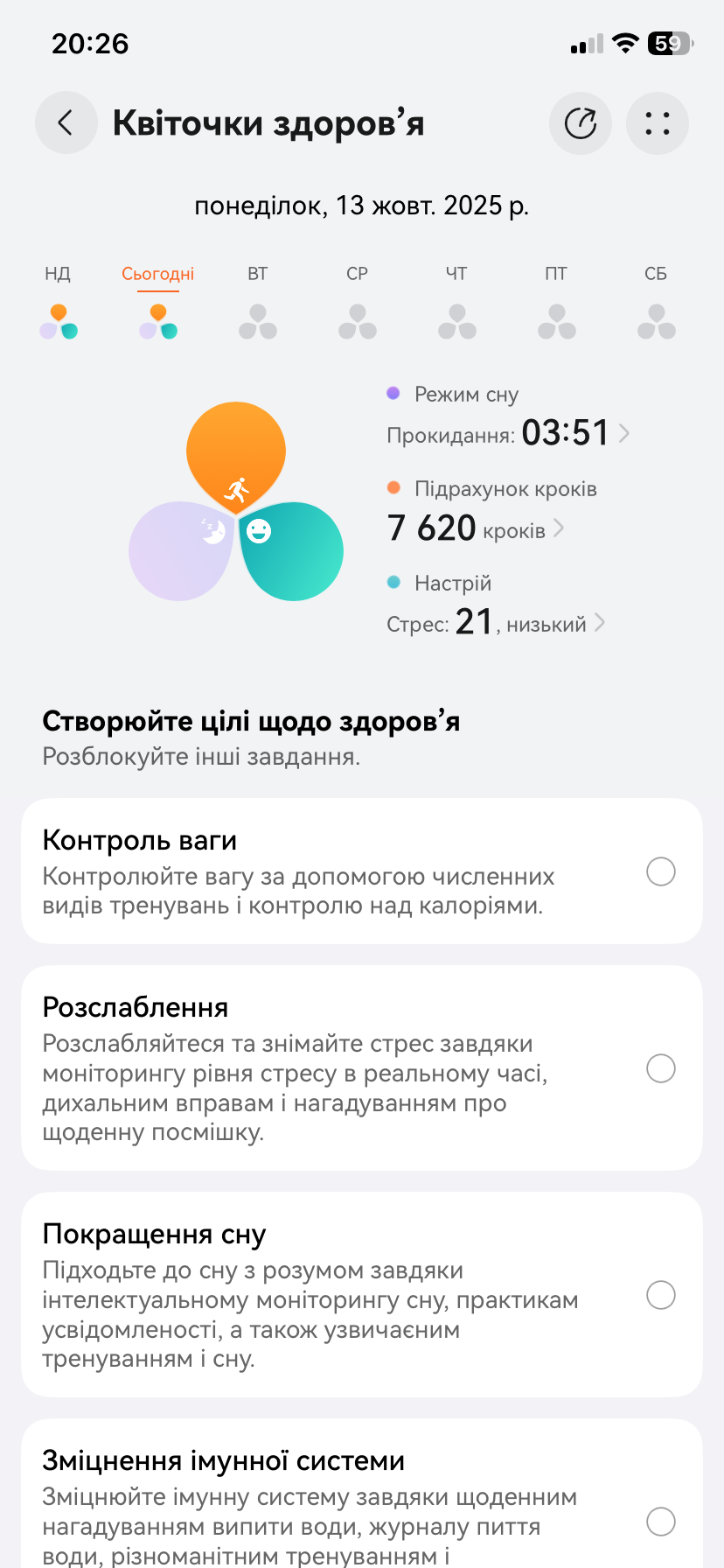This screenshot has width=724, height=1568.
Task: Open the share icon in the header
Action: pyautogui.click(x=580, y=123)
